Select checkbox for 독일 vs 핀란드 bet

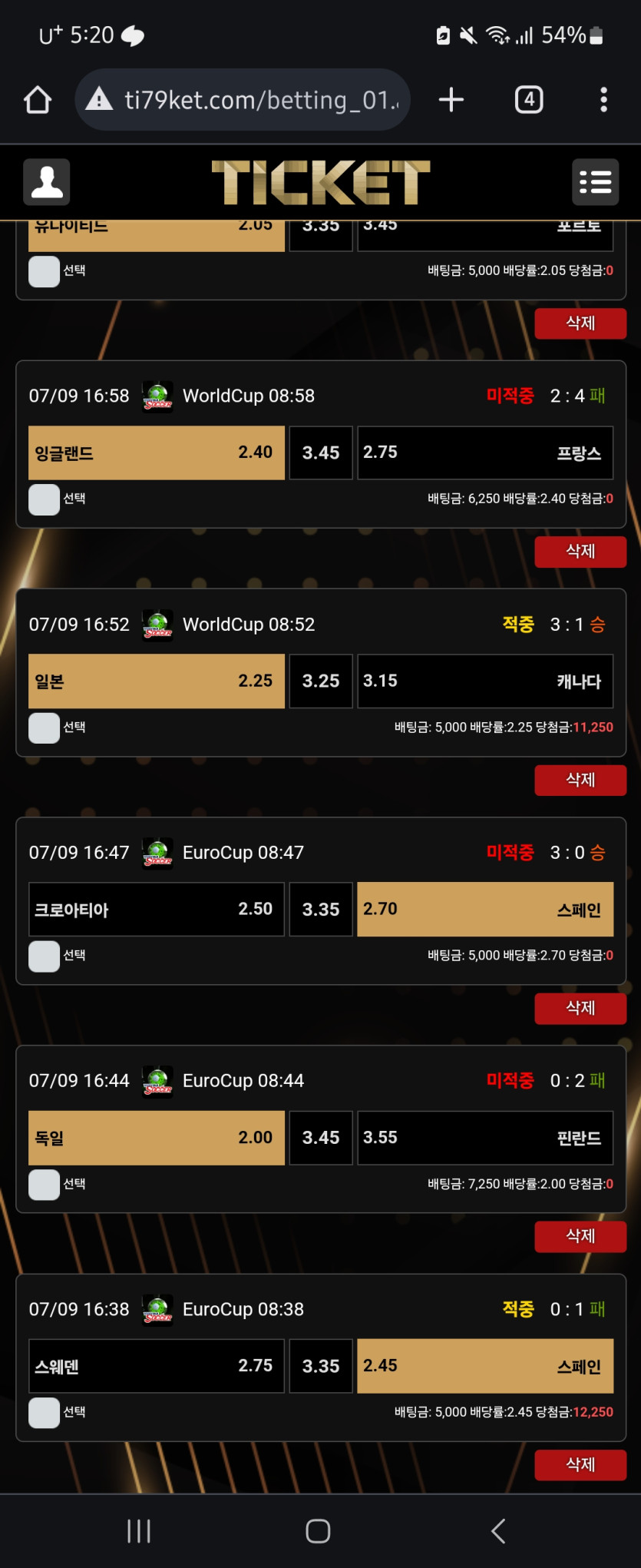[x=44, y=1185]
